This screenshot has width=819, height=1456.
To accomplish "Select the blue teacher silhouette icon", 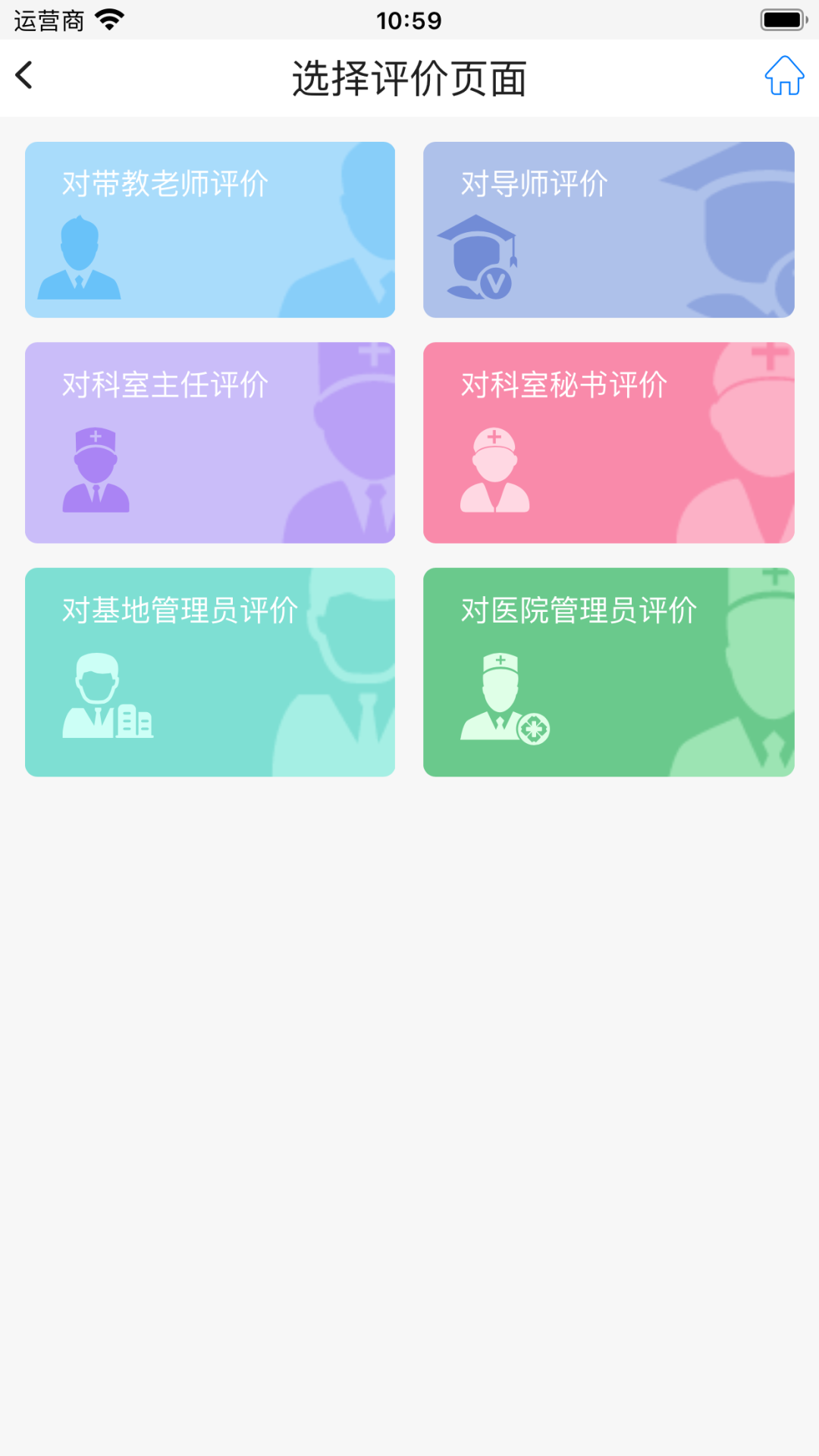I will (80, 258).
